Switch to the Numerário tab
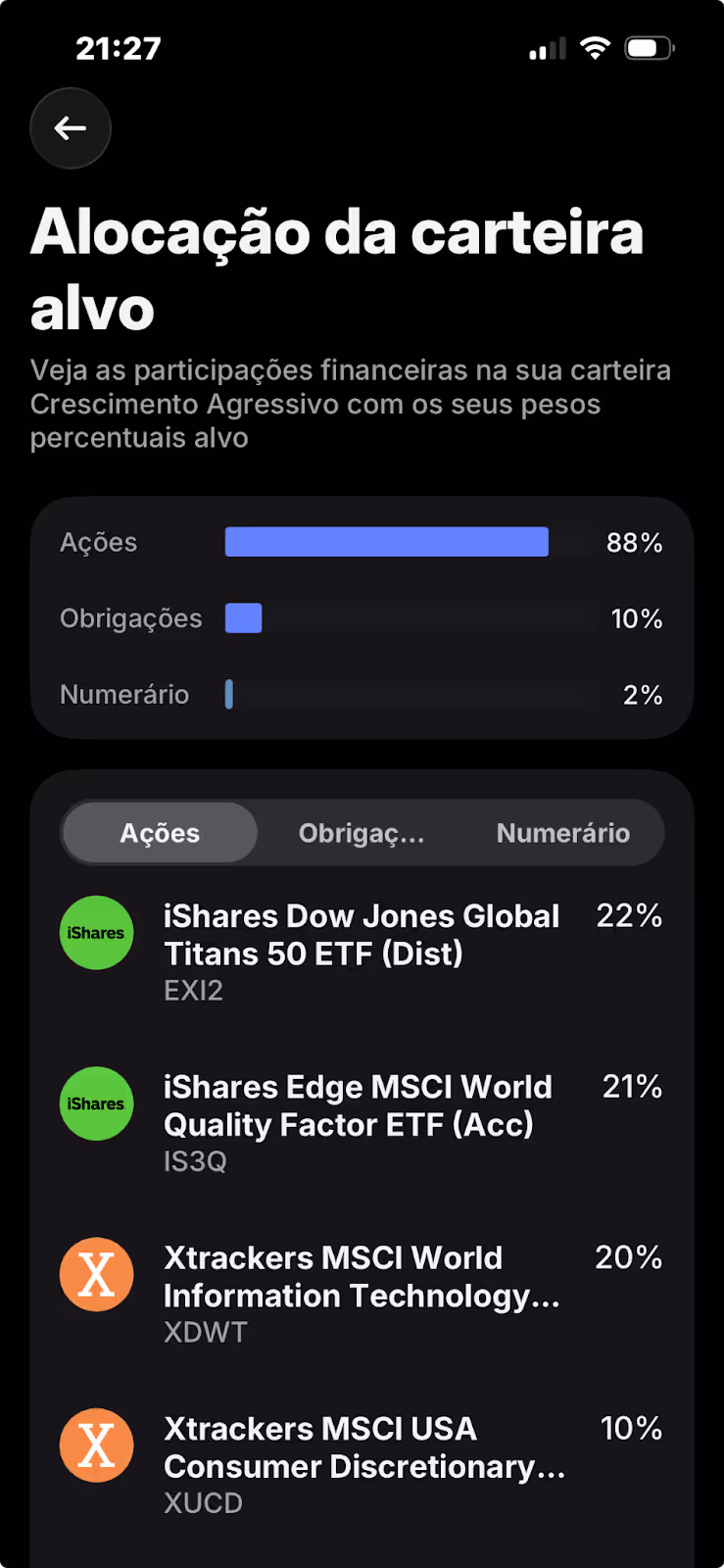This screenshot has width=724, height=1568. coord(562,833)
